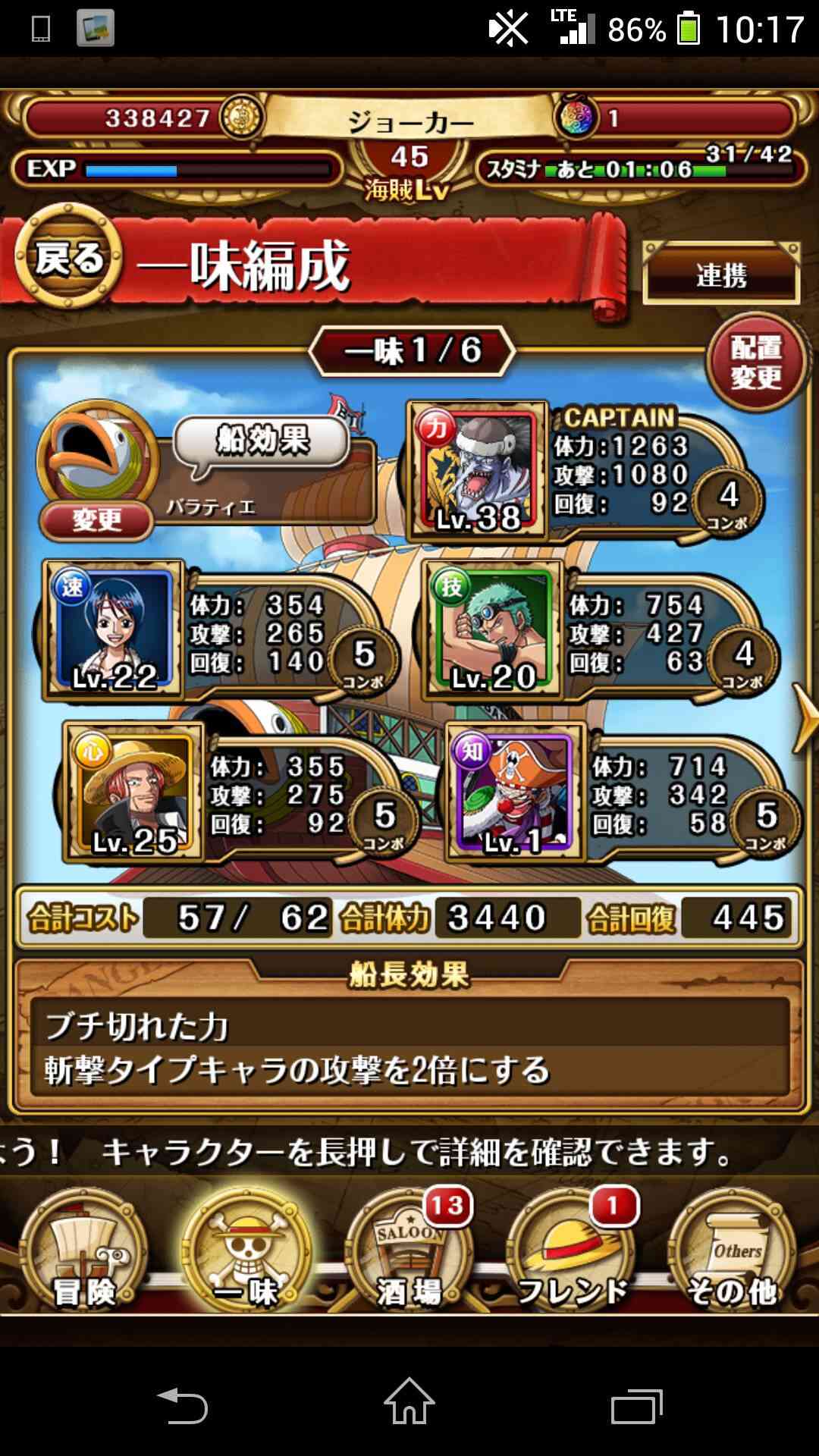Open the その他 others tab
Viewport: 819px width, 1456px height.
tap(733, 1251)
